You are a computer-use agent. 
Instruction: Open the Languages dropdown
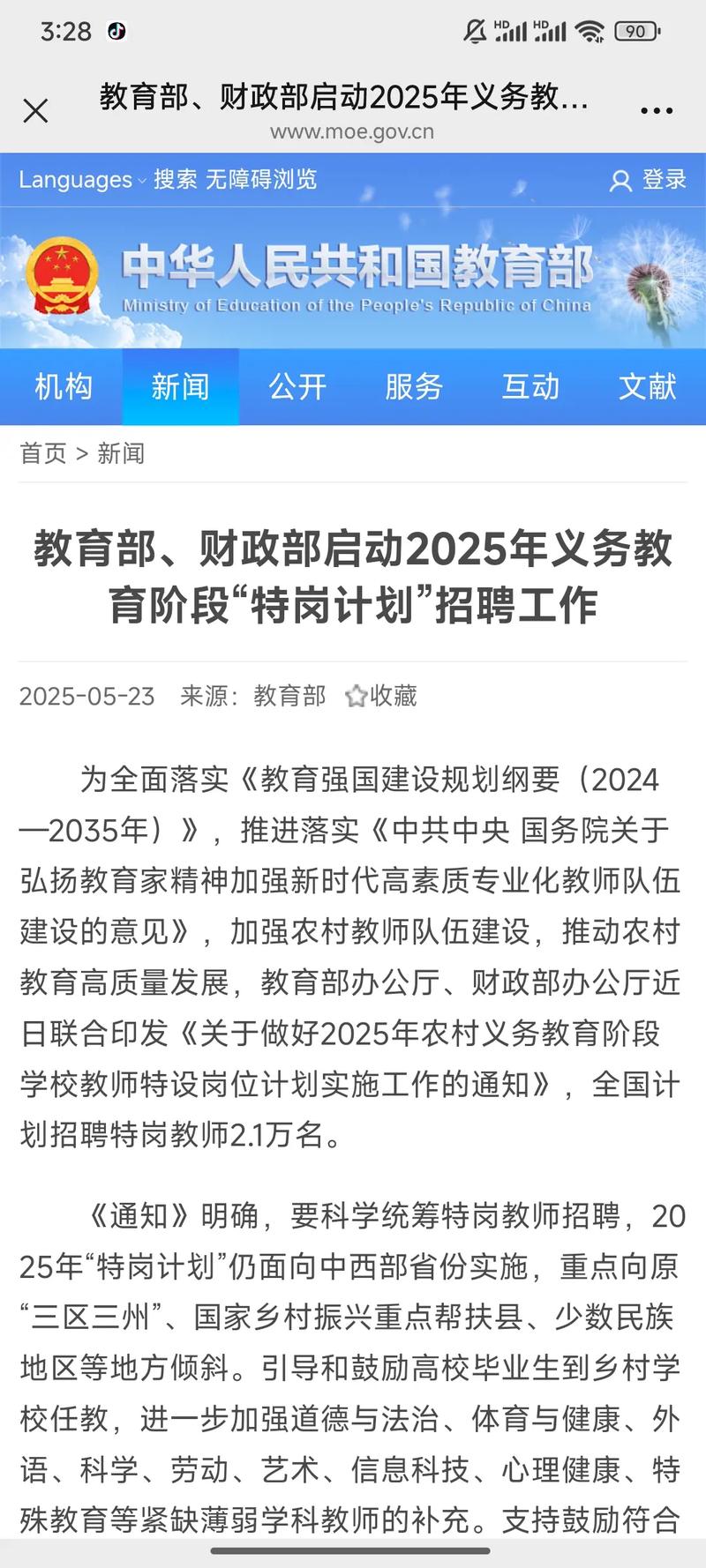79,180
